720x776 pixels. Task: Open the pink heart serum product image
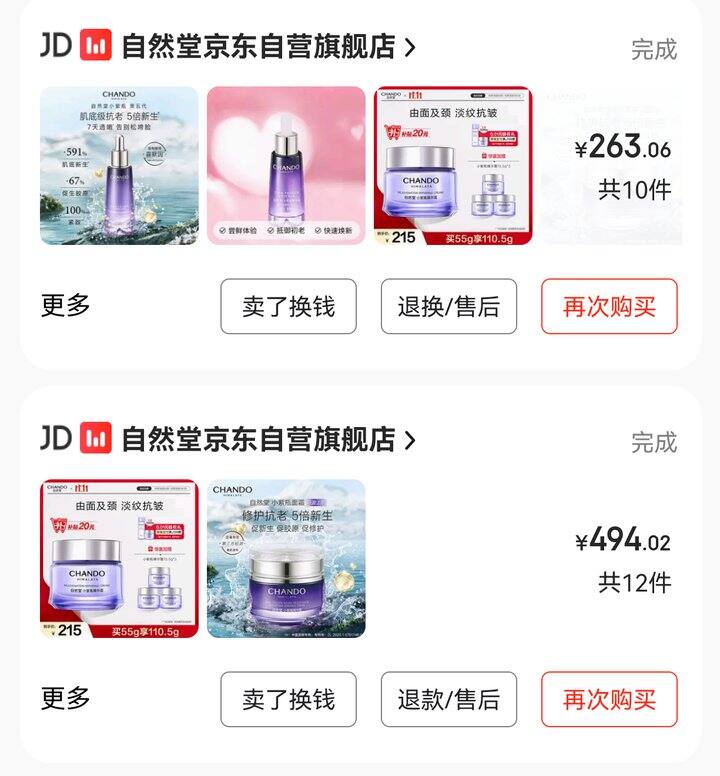pos(286,166)
